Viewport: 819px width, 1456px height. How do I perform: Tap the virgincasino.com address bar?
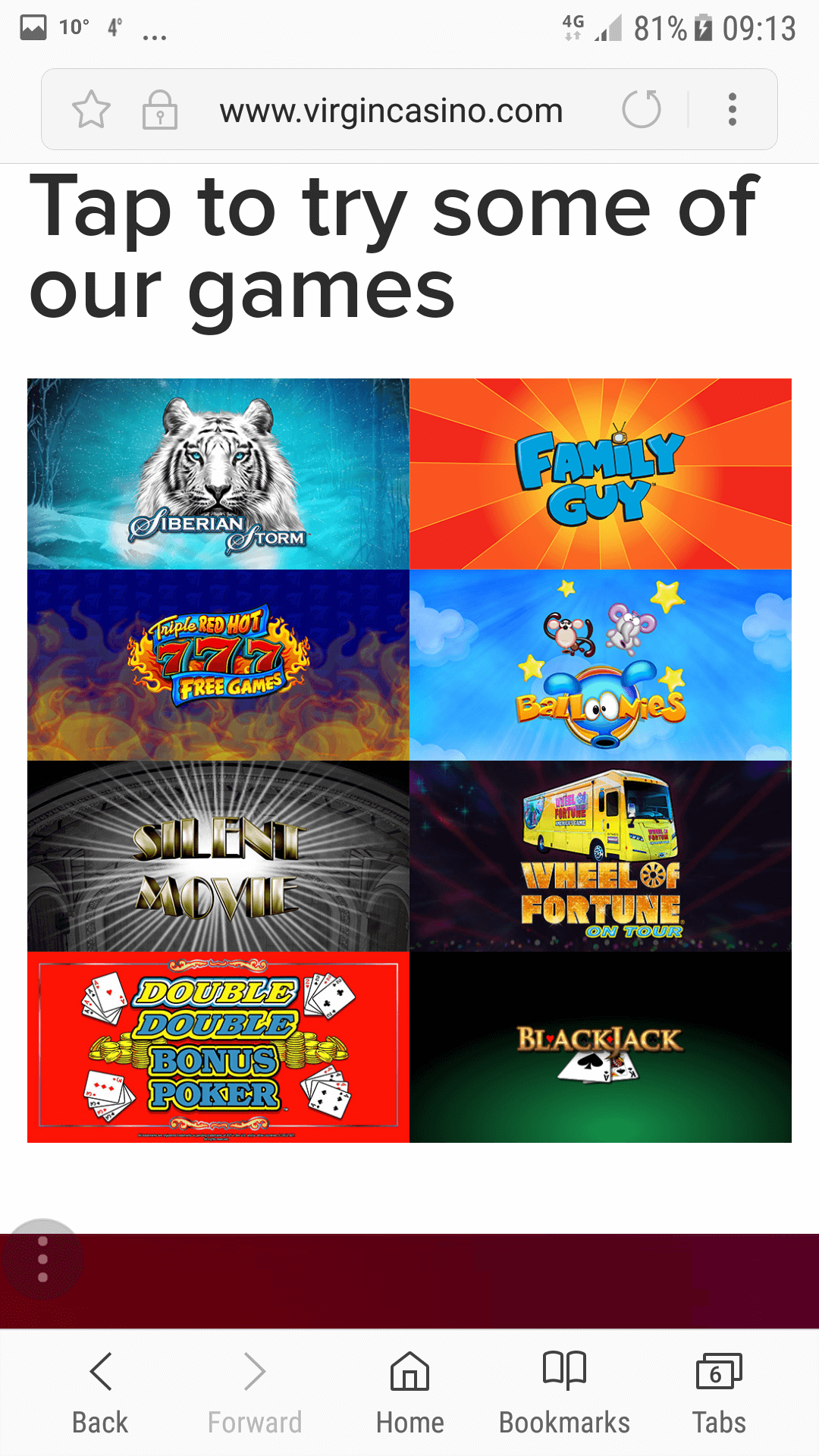tap(391, 111)
